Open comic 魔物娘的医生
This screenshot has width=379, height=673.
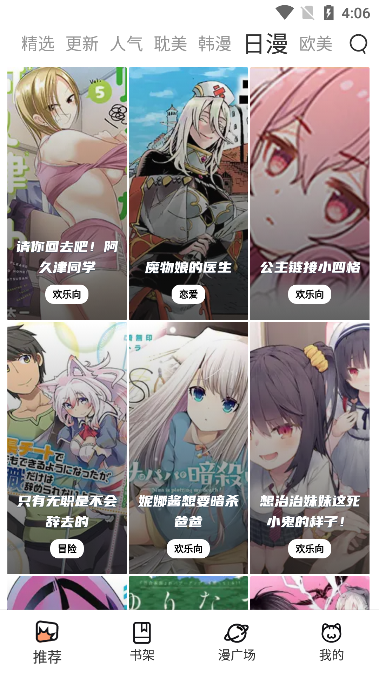tap(188, 193)
